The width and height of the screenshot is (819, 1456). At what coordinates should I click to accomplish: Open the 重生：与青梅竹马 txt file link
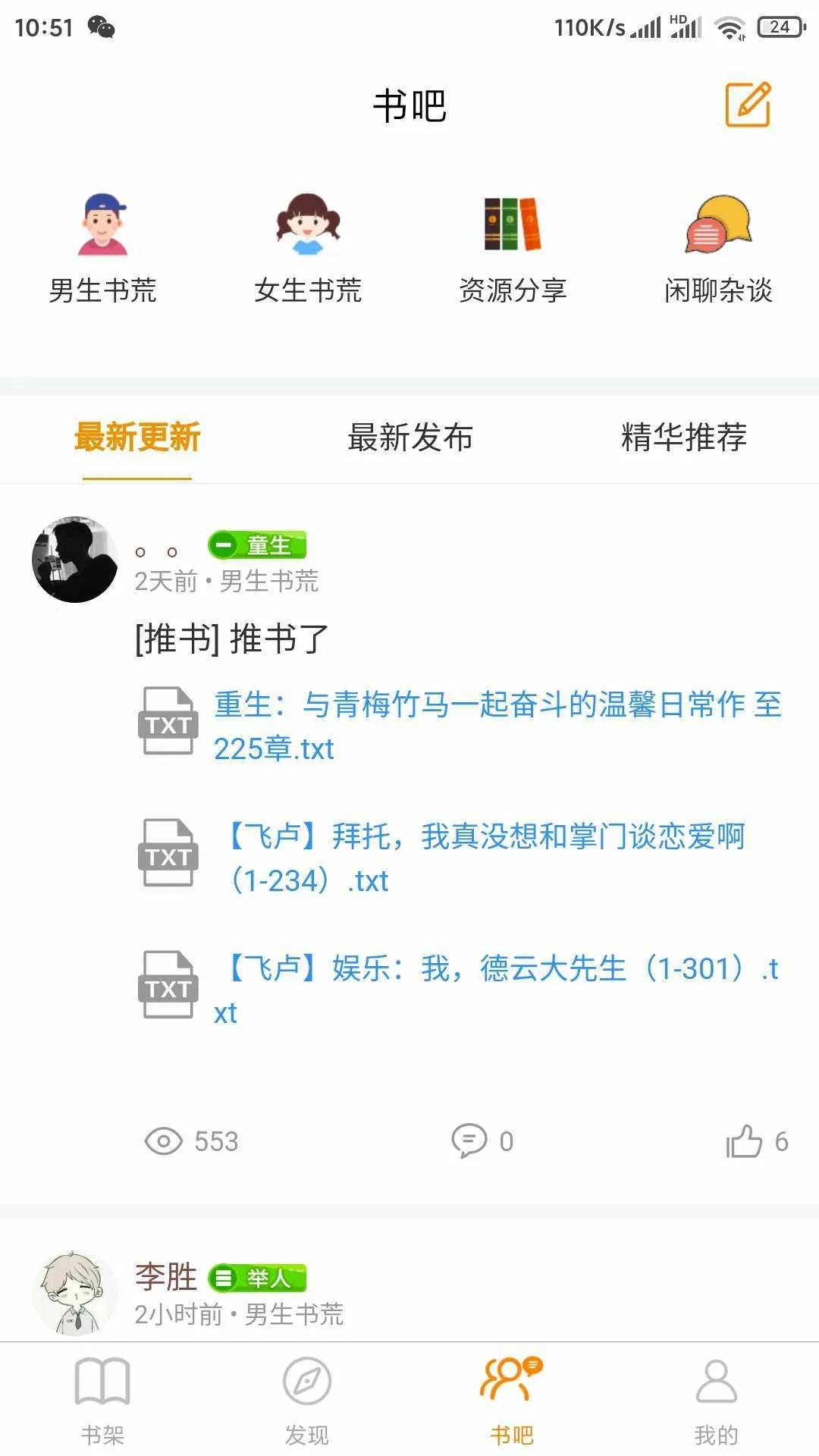tap(497, 726)
